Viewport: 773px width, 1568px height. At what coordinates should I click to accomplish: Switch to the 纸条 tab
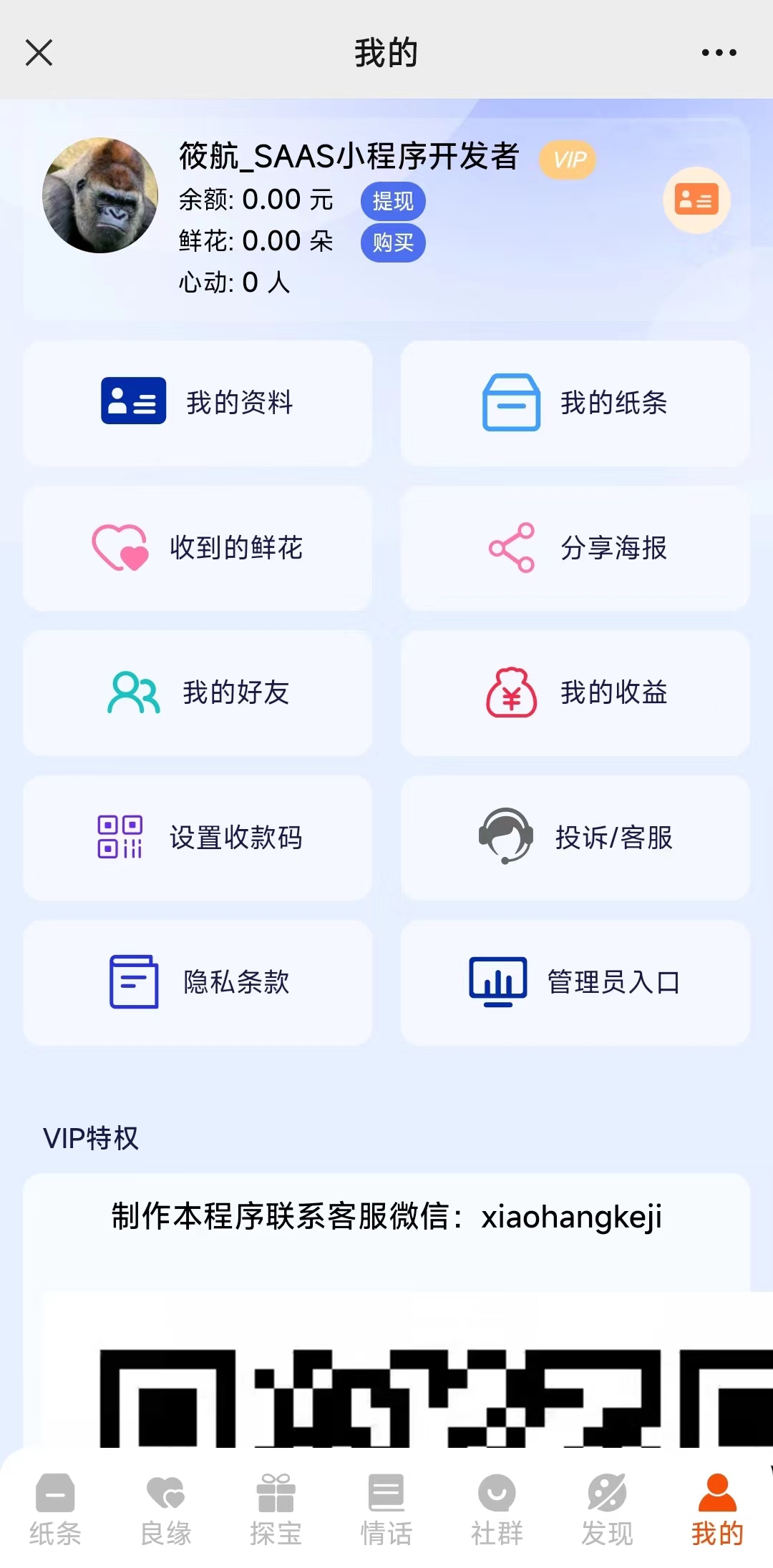(55, 1509)
